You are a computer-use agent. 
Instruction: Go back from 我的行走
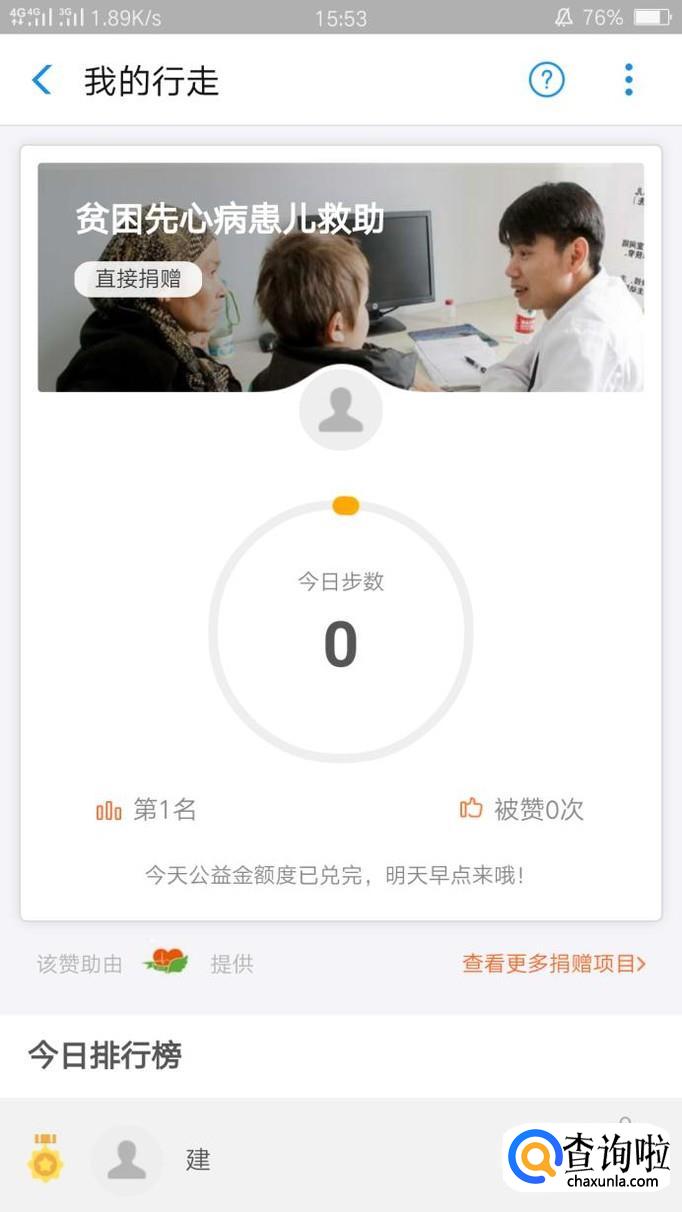pos(42,80)
